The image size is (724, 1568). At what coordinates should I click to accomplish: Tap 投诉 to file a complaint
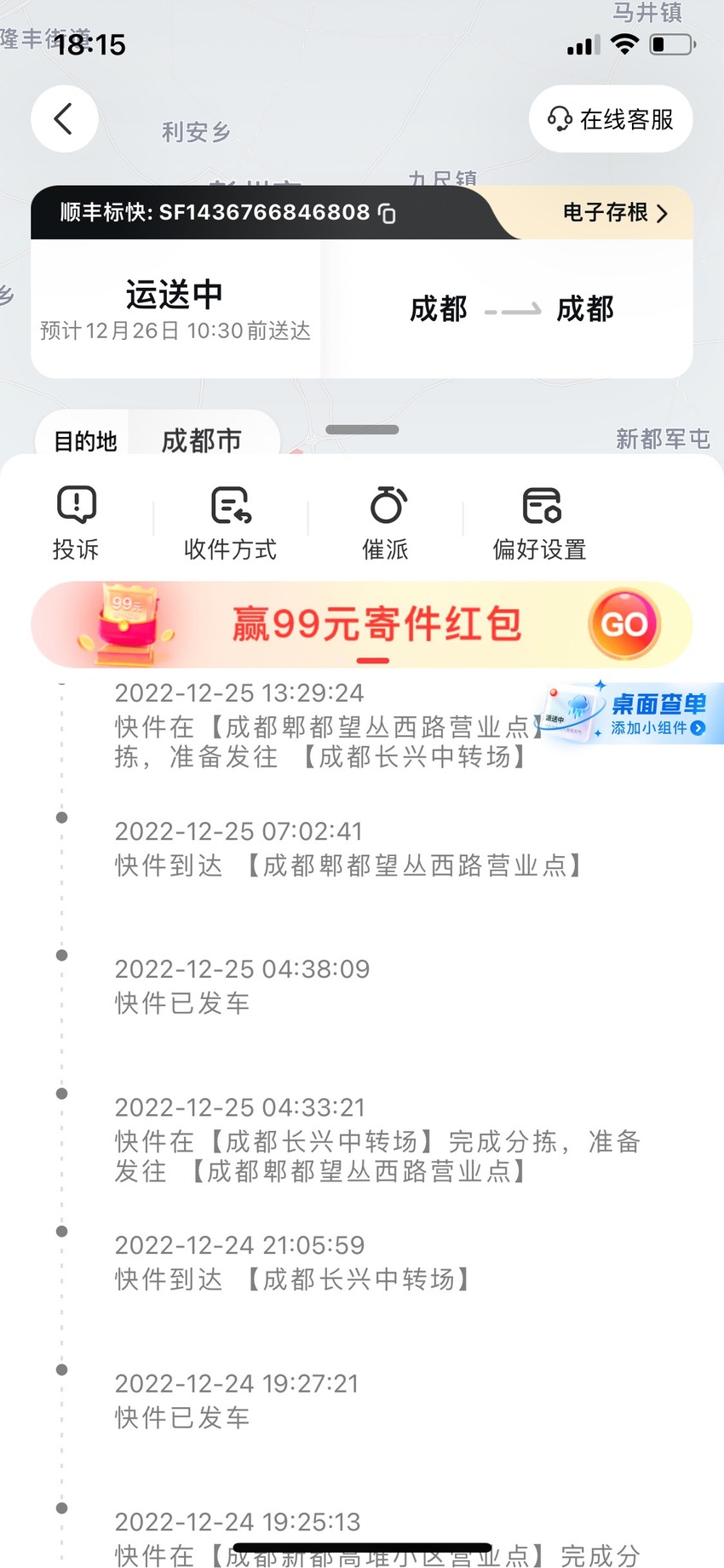[x=77, y=523]
